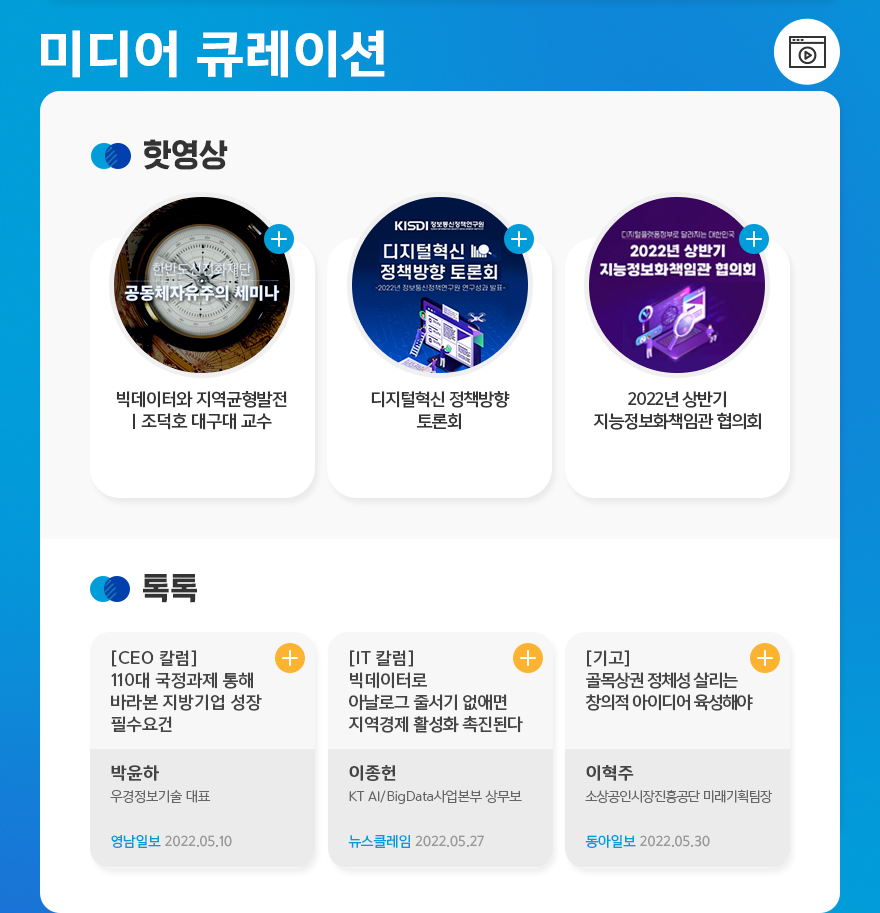Open the 2022년 상반기 지능정보화책임관 협의회 video card
The height and width of the screenshot is (913, 880).
677,410
